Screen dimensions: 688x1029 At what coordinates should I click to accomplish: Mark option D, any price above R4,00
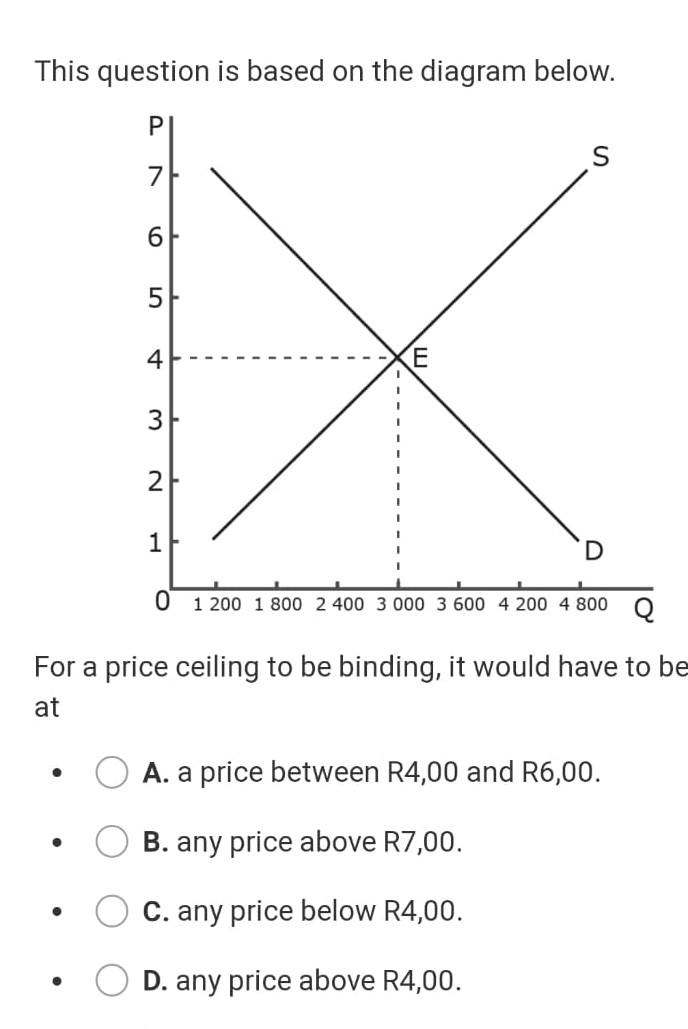coord(111,980)
